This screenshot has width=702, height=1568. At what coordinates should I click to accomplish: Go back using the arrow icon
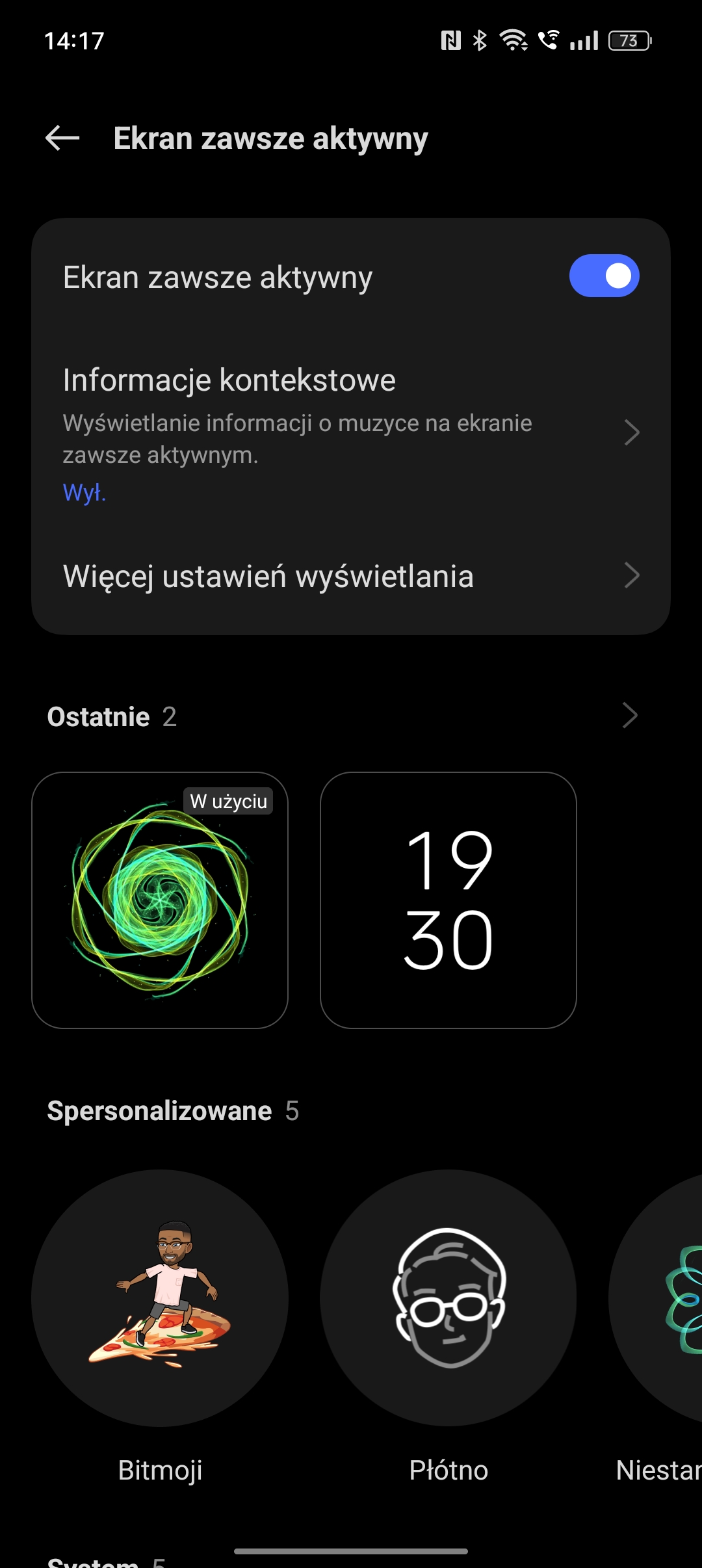click(x=62, y=138)
